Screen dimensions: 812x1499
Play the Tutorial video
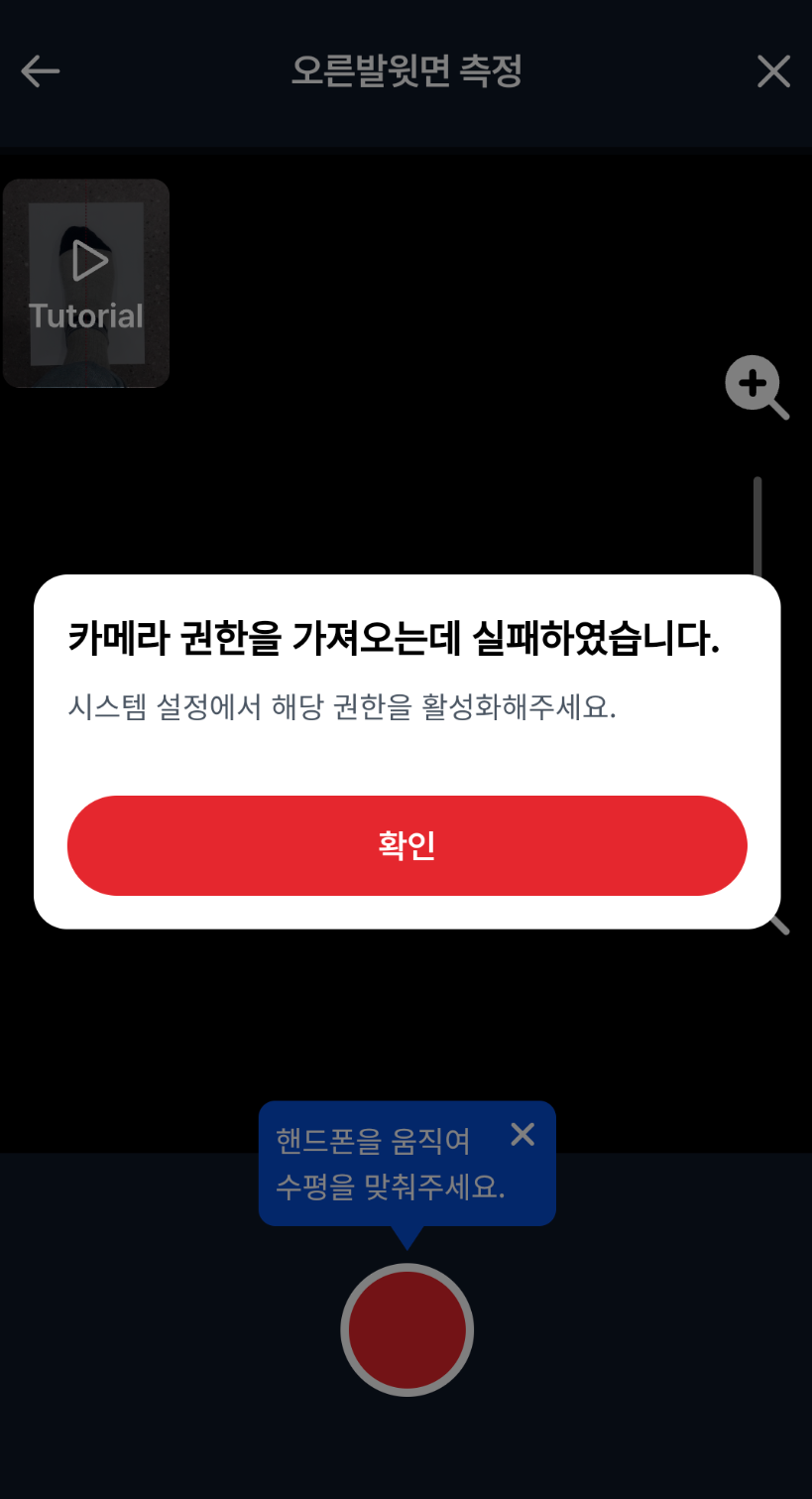point(87,283)
